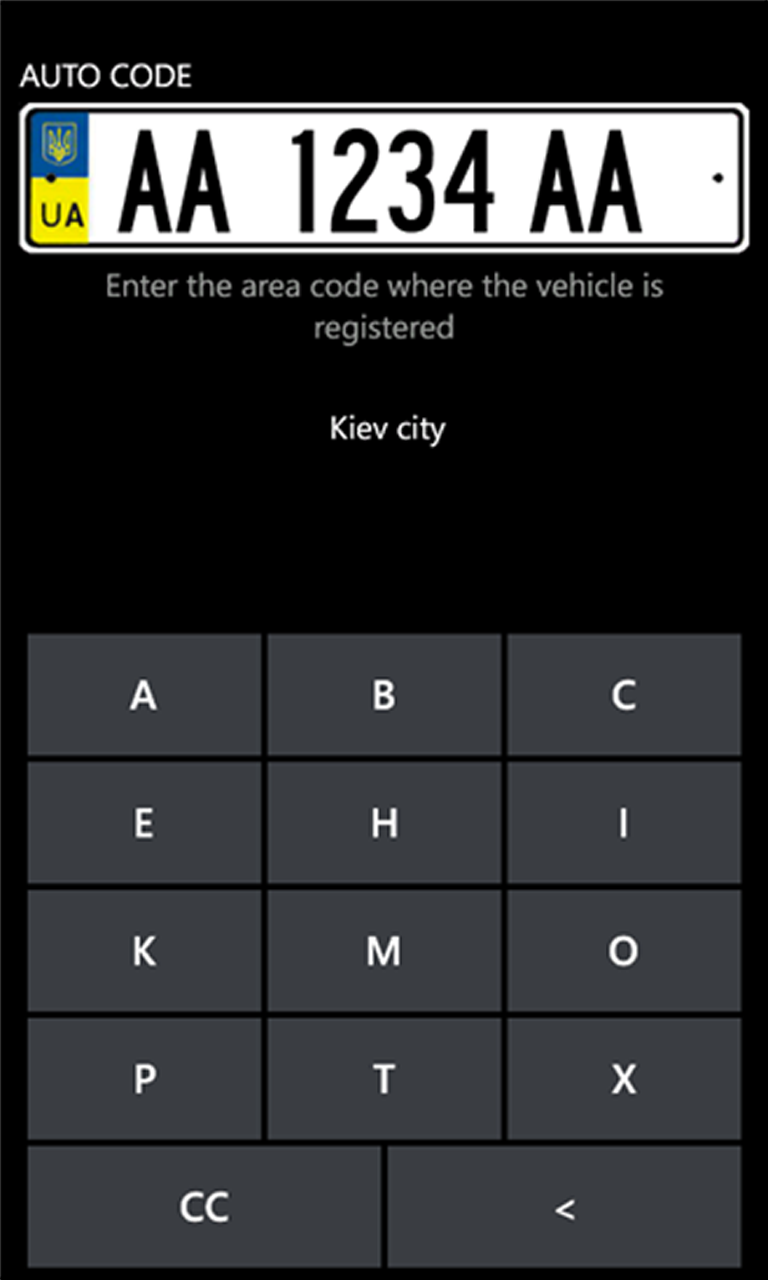Image resolution: width=768 pixels, height=1280 pixels.
Task: Hit the letter E key
Action: click(144, 822)
